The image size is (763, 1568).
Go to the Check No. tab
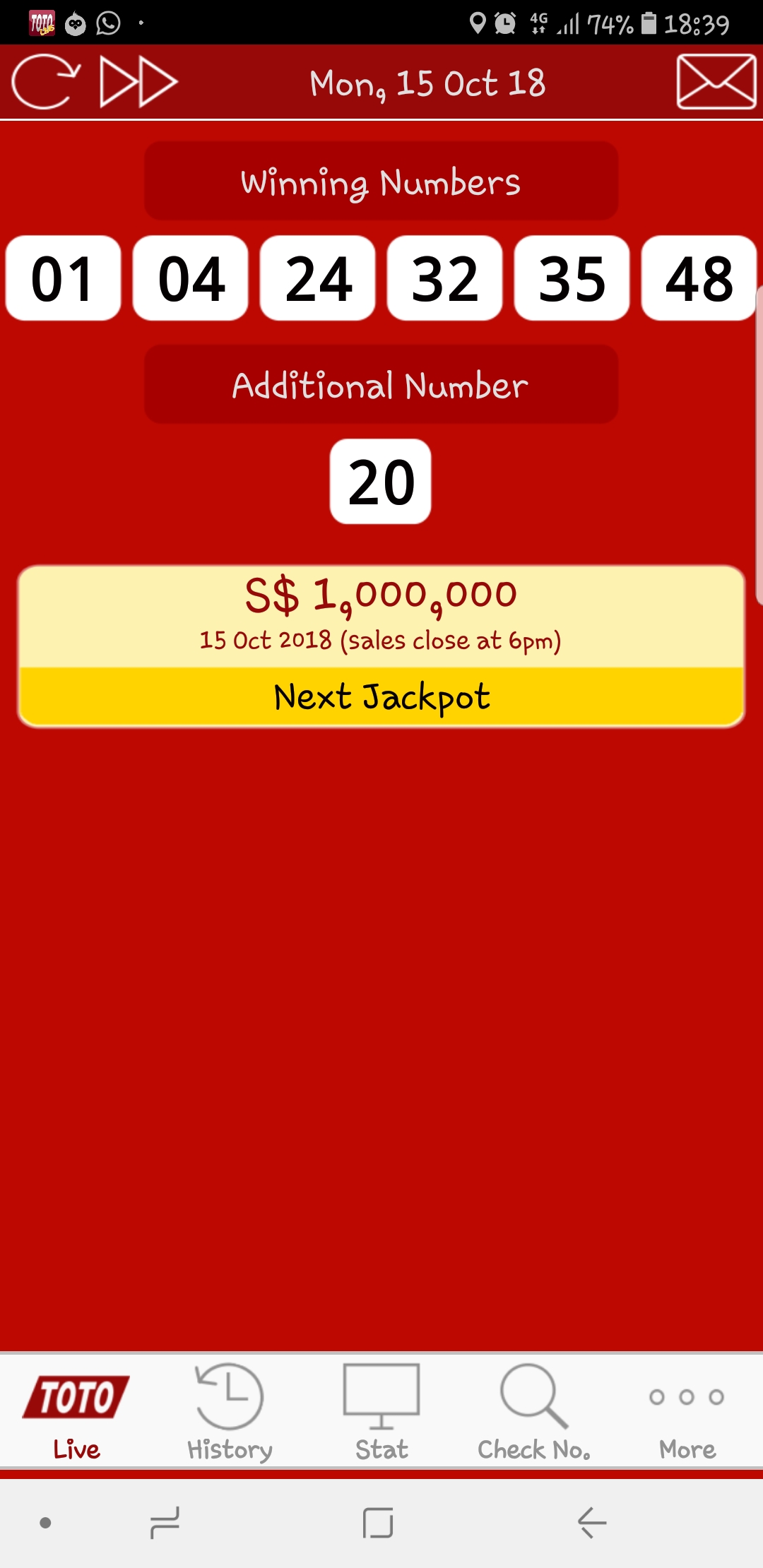point(534,1411)
